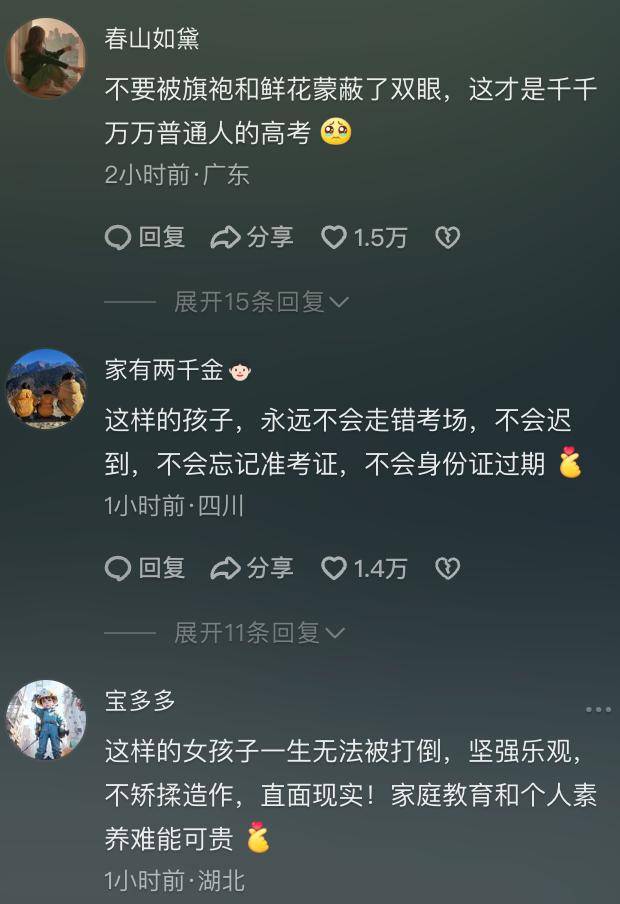The image size is (620, 904).
Task: Dislike 家有两千金's comment
Action: coord(447,568)
